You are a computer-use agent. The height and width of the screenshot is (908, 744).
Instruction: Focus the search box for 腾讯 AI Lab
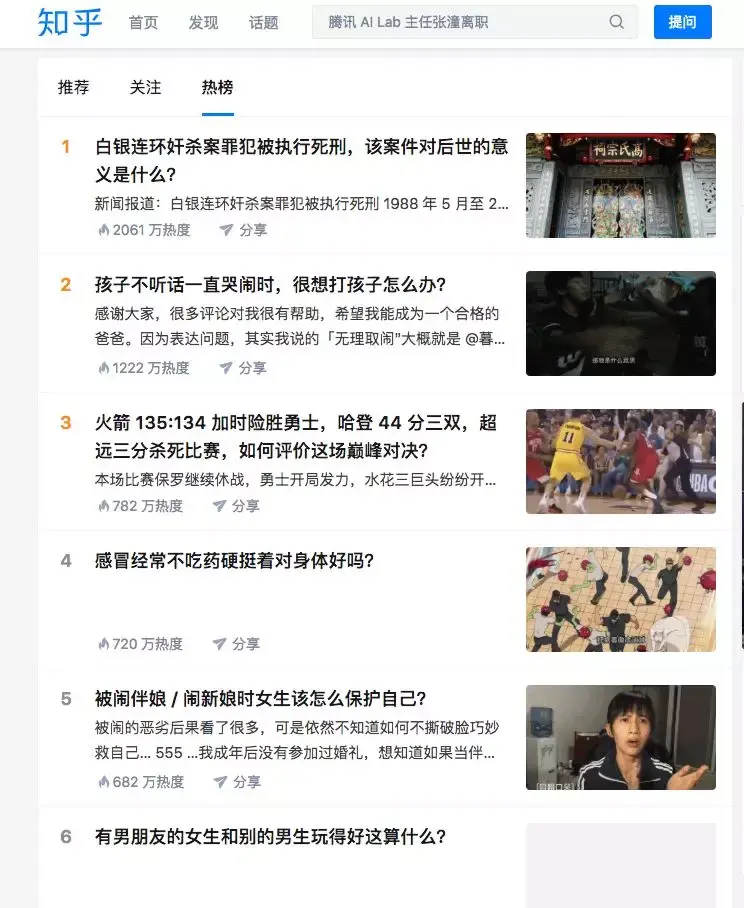[x=460, y=22]
